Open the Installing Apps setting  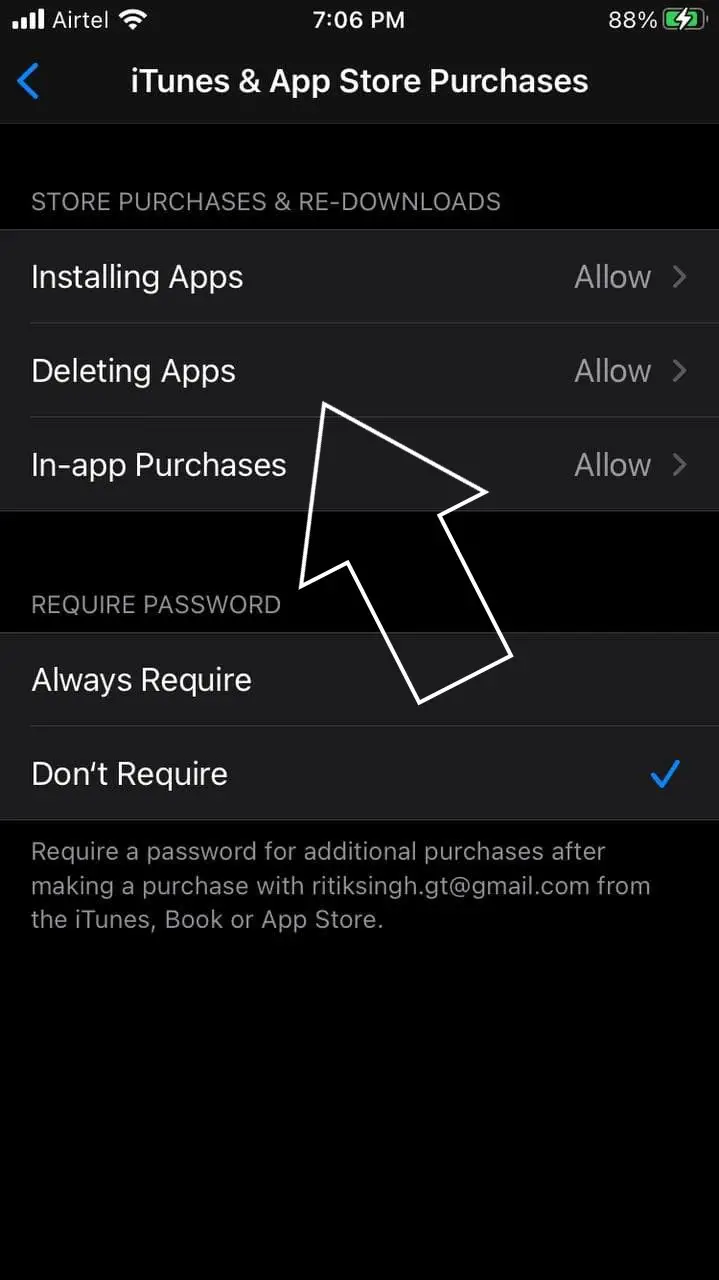pos(359,277)
